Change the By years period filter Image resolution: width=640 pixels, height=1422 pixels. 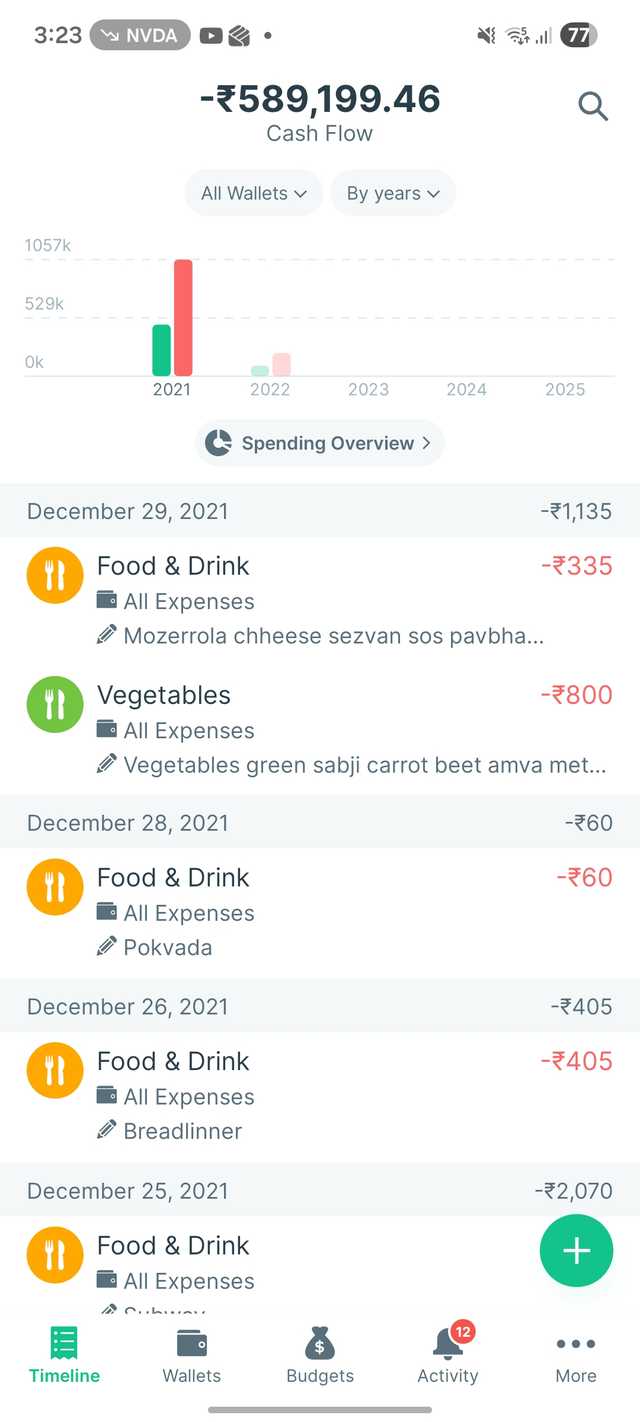[393, 193]
